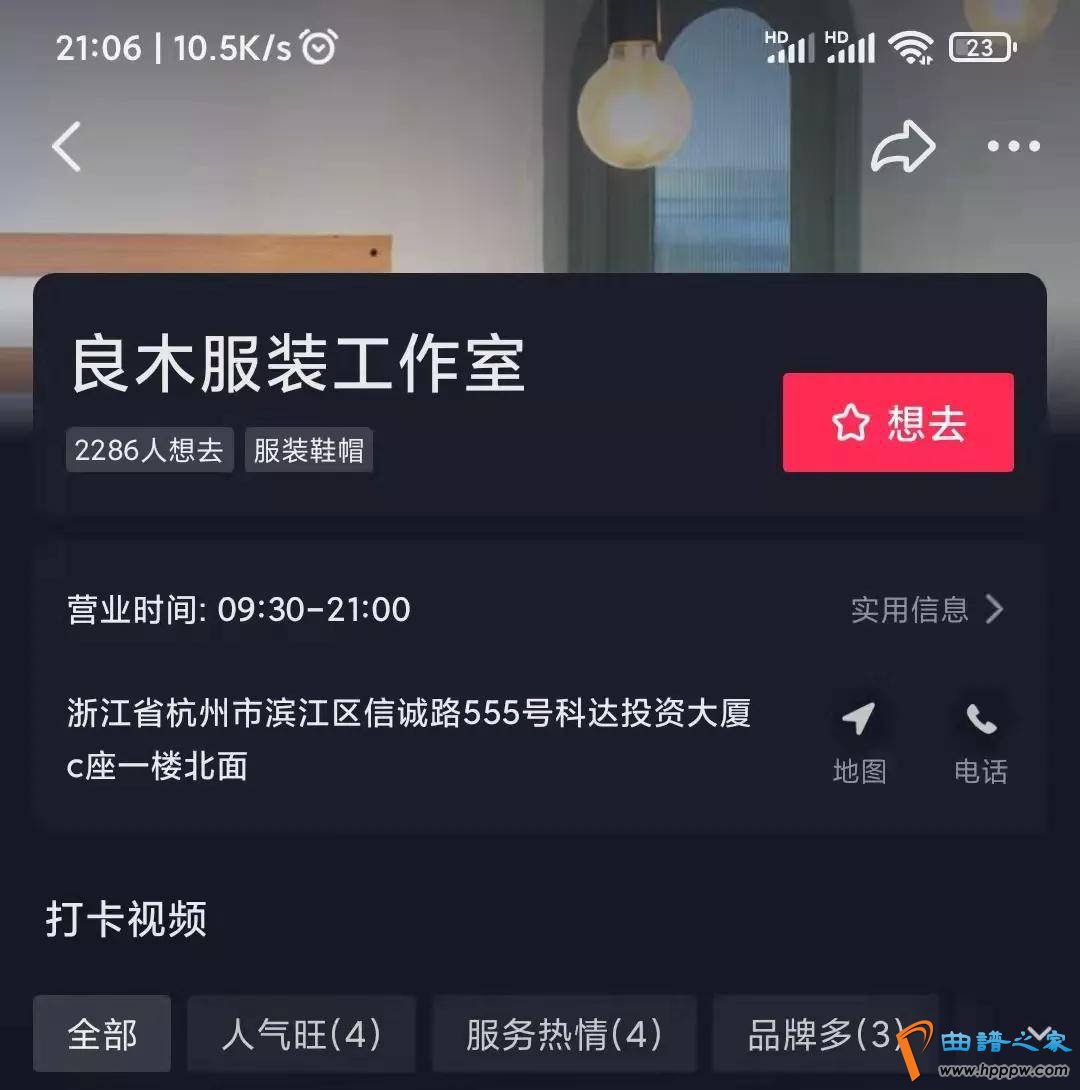Filter videos by 品牌多(3)
The height and width of the screenshot is (1090, 1080).
tap(825, 1034)
